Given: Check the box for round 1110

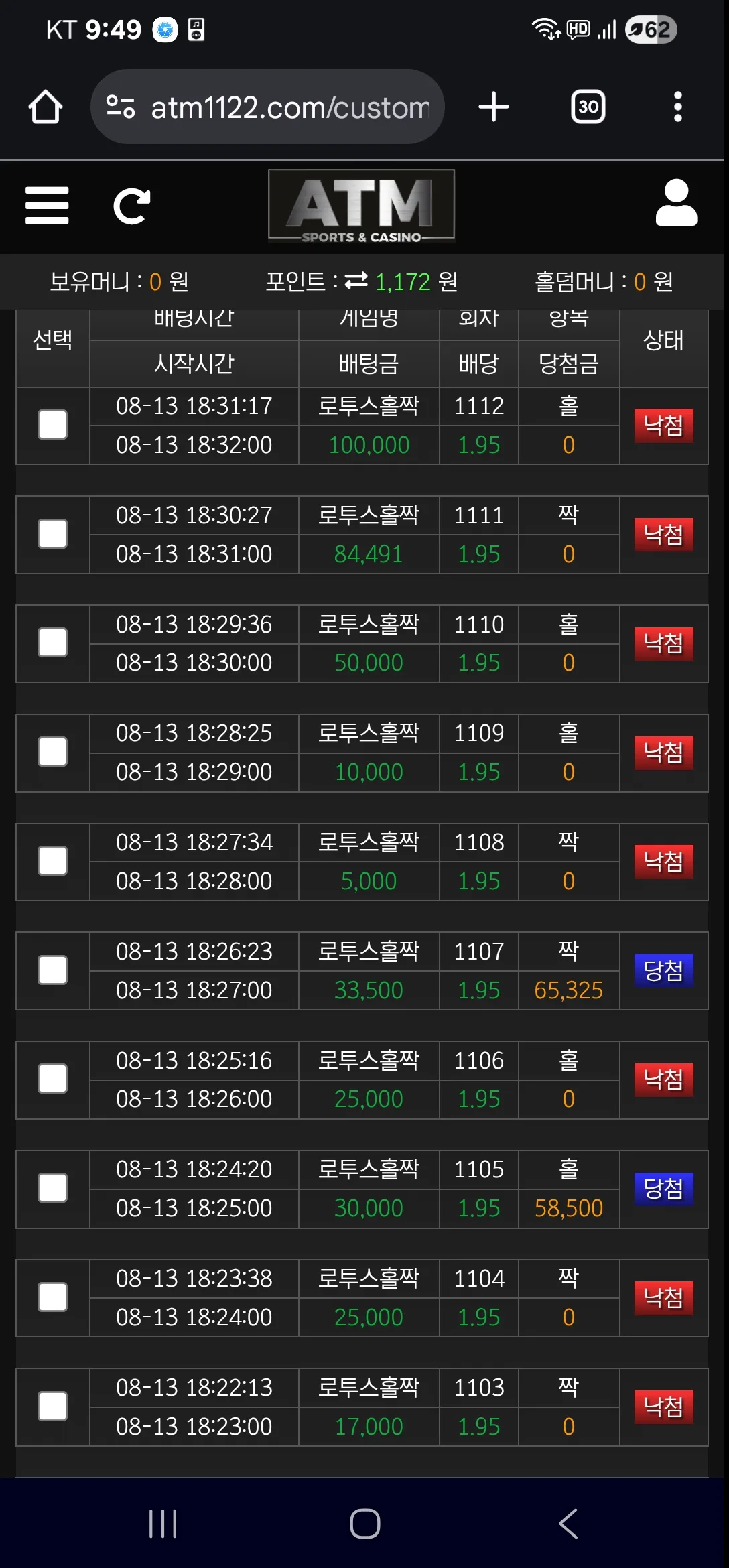Looking at the screenshot, I should (53, 643).
